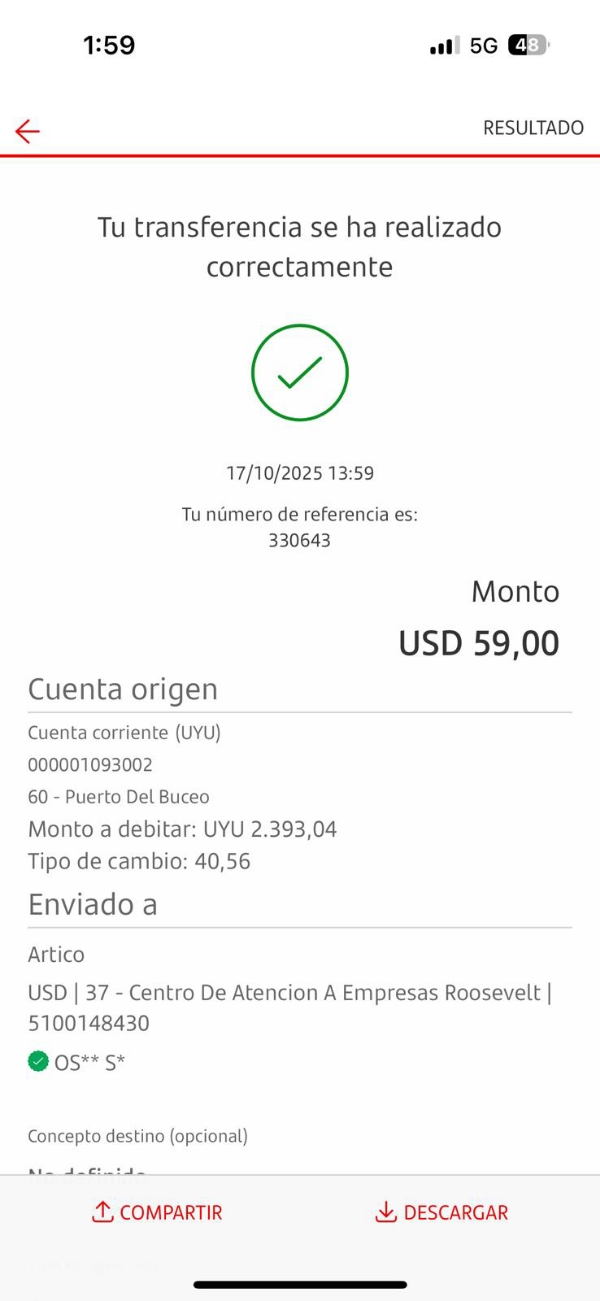
Task: Download the receipt with Descargar
Action: (x=441, y=1213)
